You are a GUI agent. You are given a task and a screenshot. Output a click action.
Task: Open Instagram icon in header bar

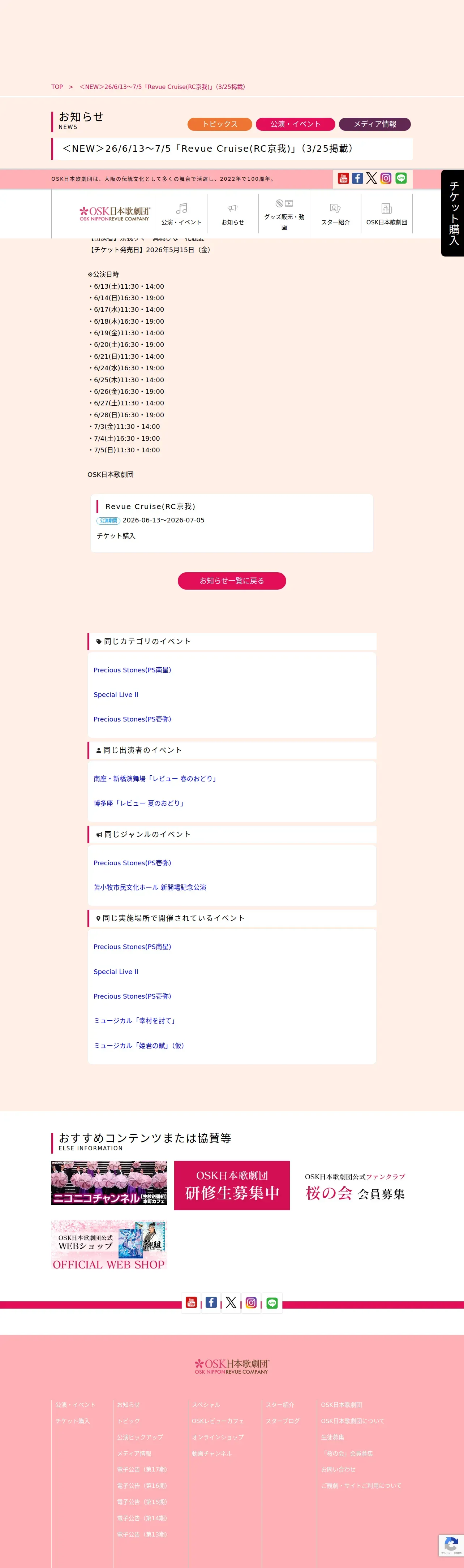coord(386,178)
